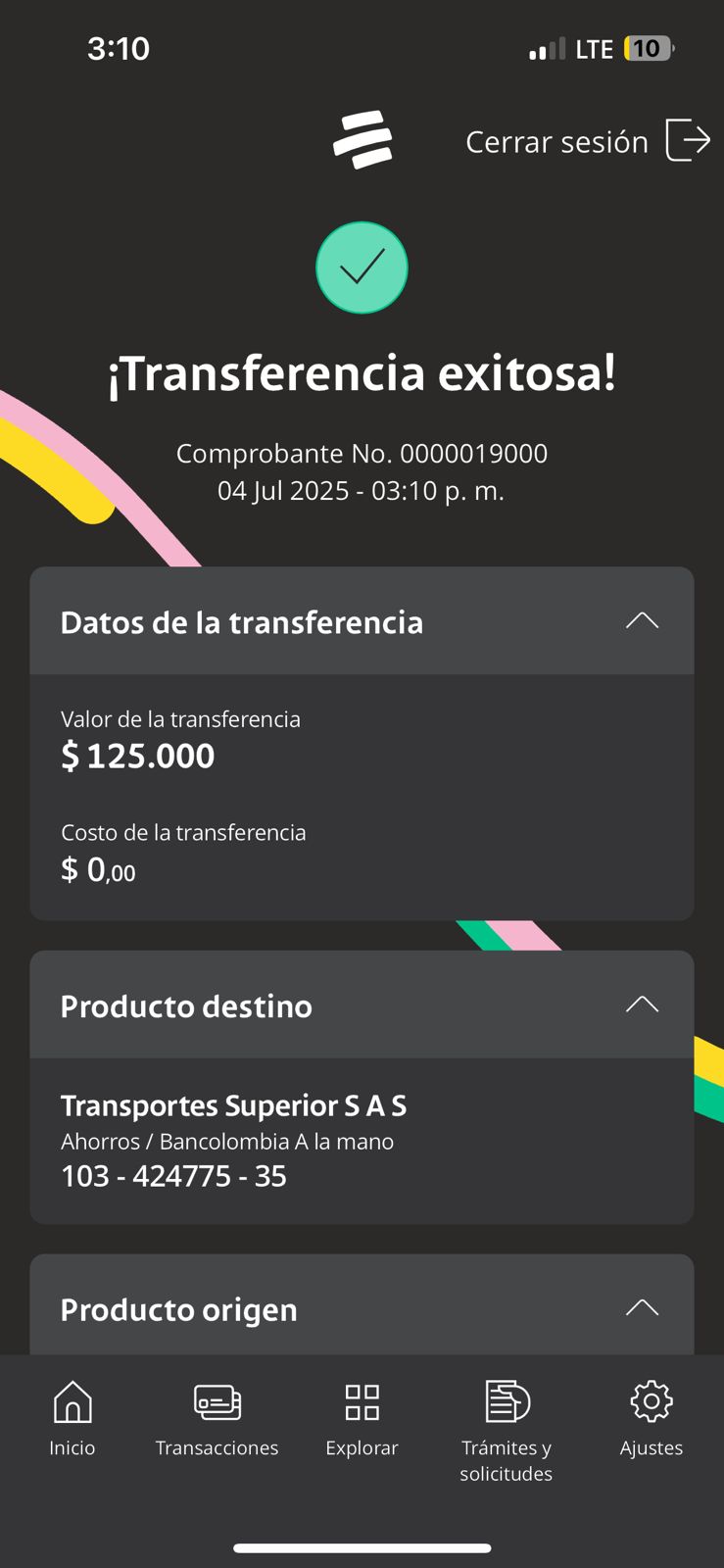724x1568 pixels.
Task: Collapse the Datos de la transferencia section
Action: point(642,621)
